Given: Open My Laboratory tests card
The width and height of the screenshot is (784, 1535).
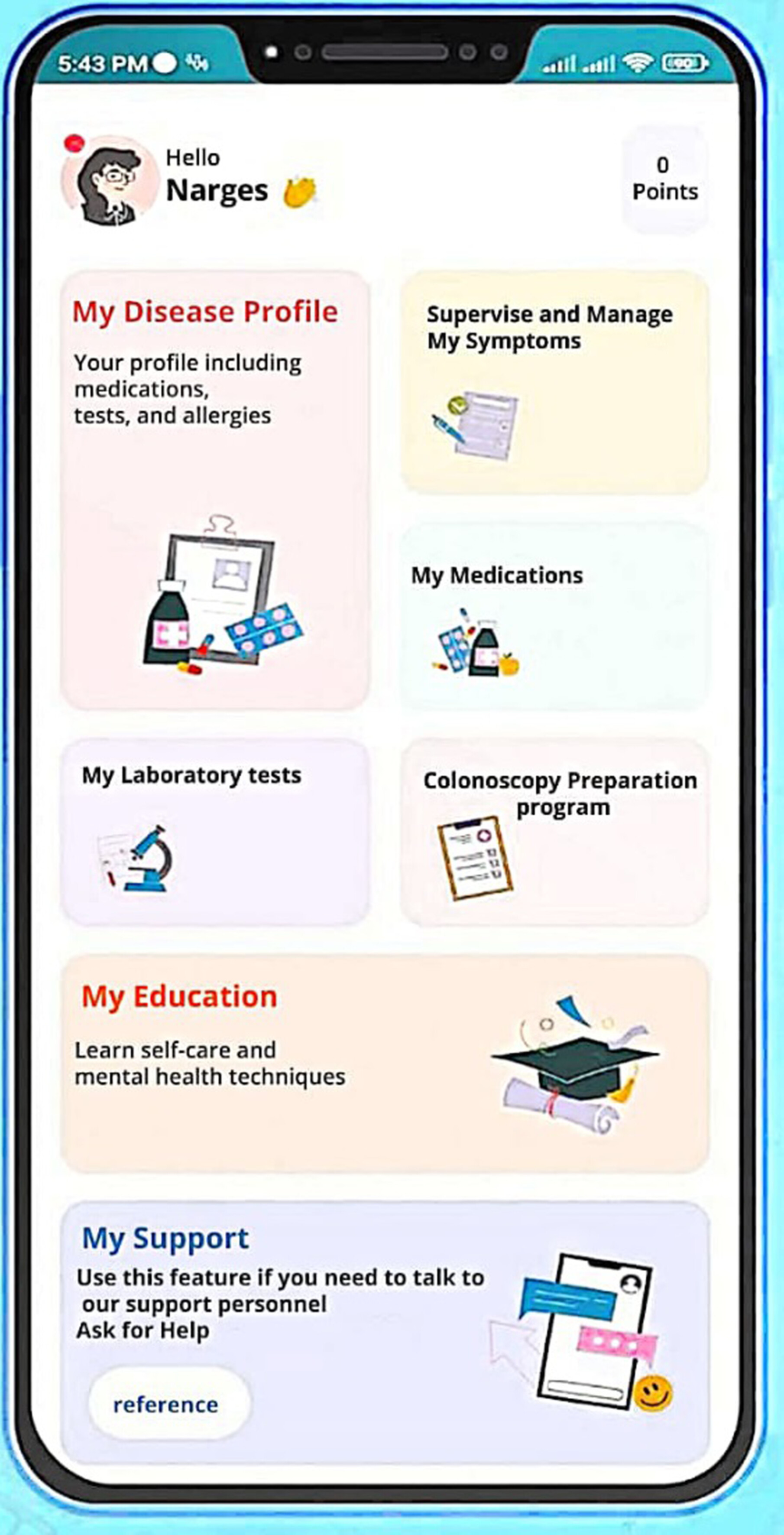Looking at the screenshot, I should tap(215, 832).
